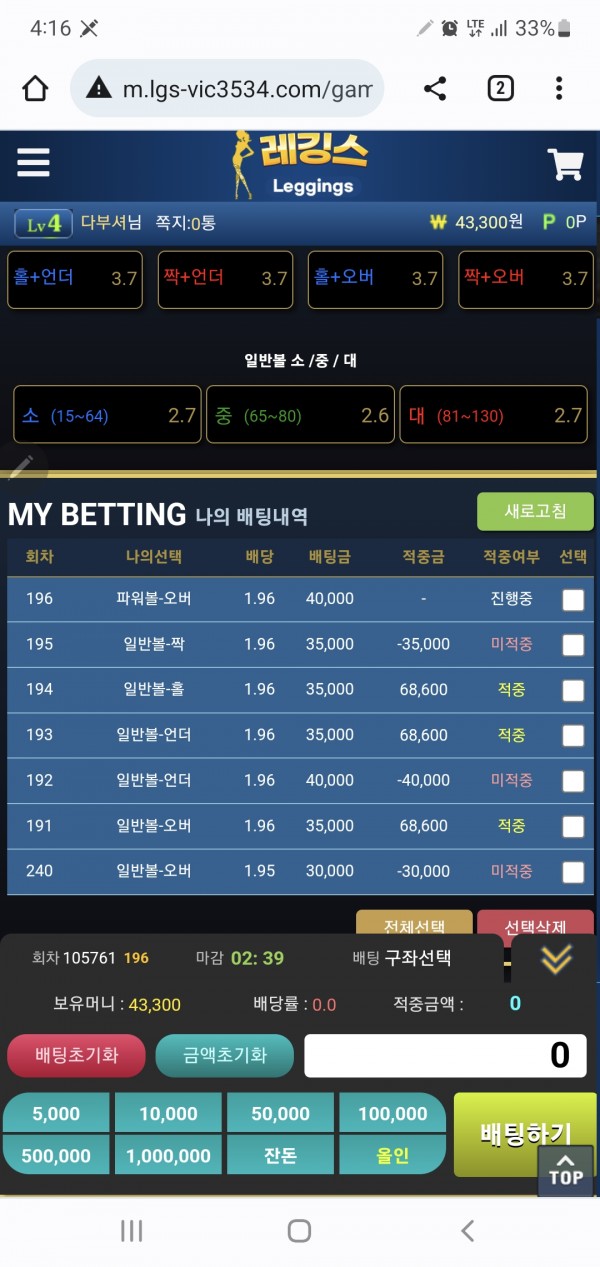Check the box for round 196

point(573,600)
